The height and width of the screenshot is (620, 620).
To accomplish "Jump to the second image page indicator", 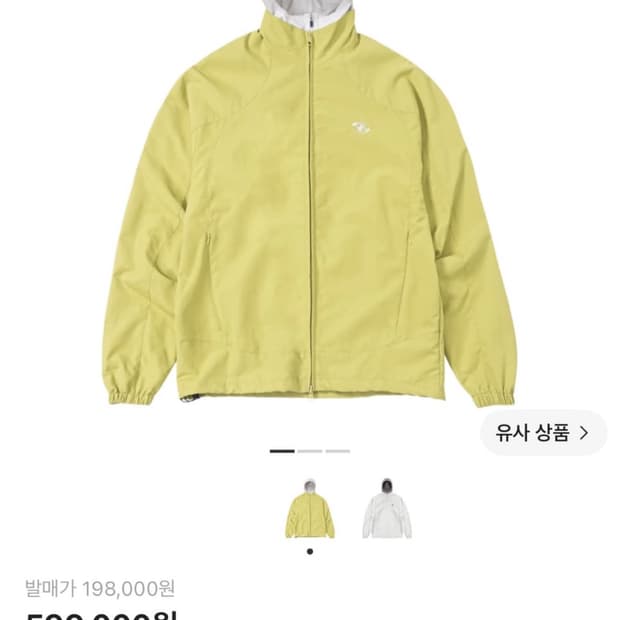I will 310,451.
